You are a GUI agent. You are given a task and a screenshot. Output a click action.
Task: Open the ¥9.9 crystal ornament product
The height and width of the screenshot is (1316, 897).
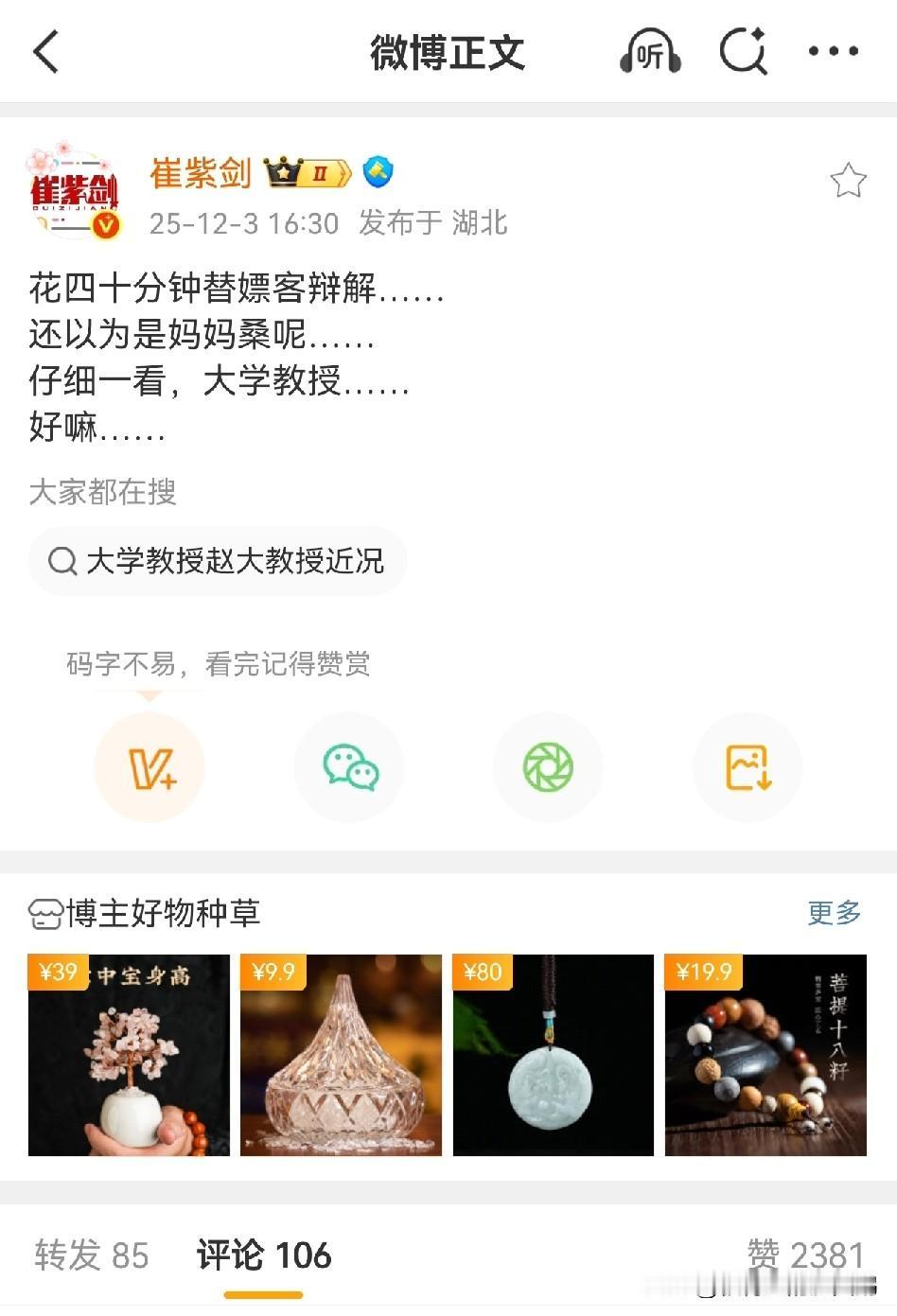[x=341, y=1057]
